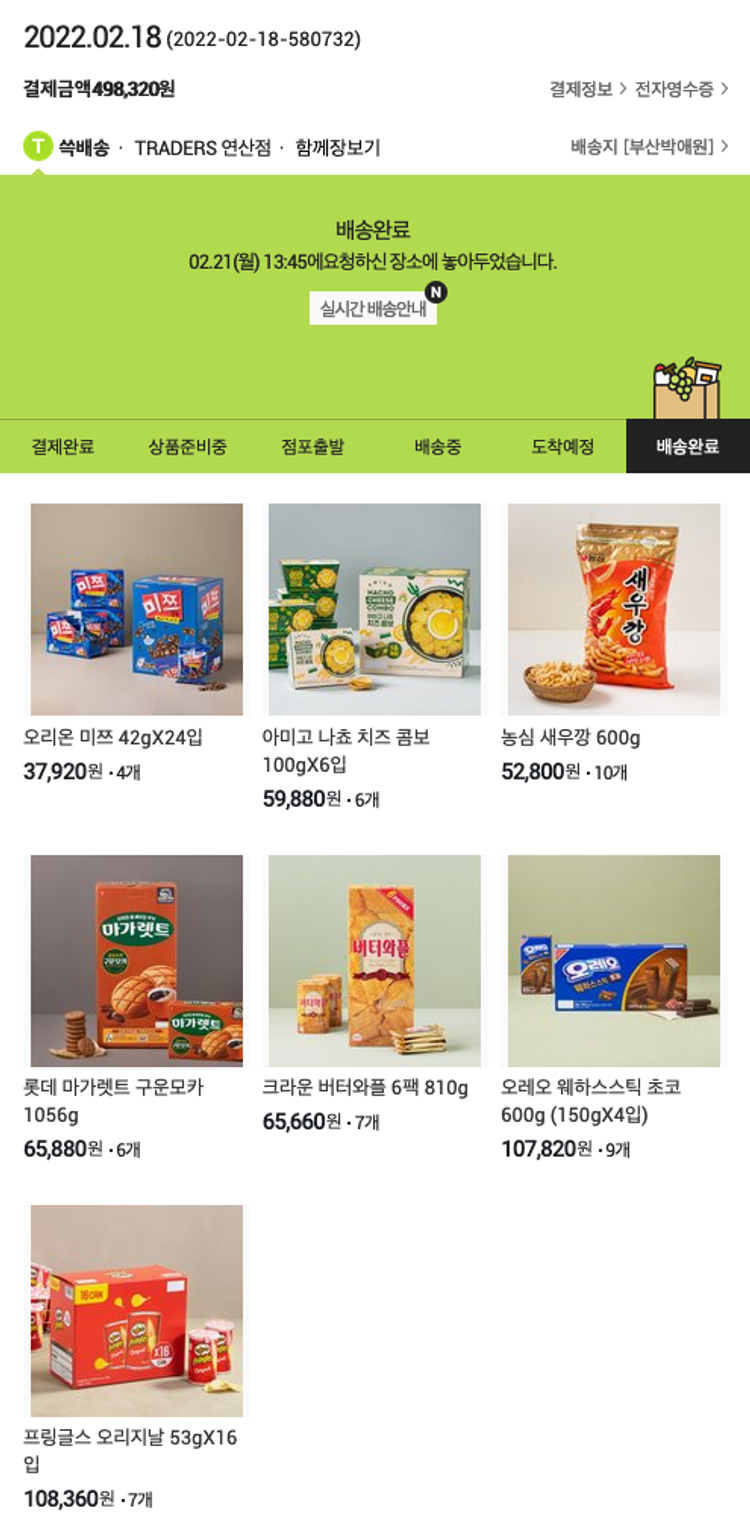Tap the 실시간 배송안내 button
This screenshot has width=750, height=1536.
(x=373, y=309)
